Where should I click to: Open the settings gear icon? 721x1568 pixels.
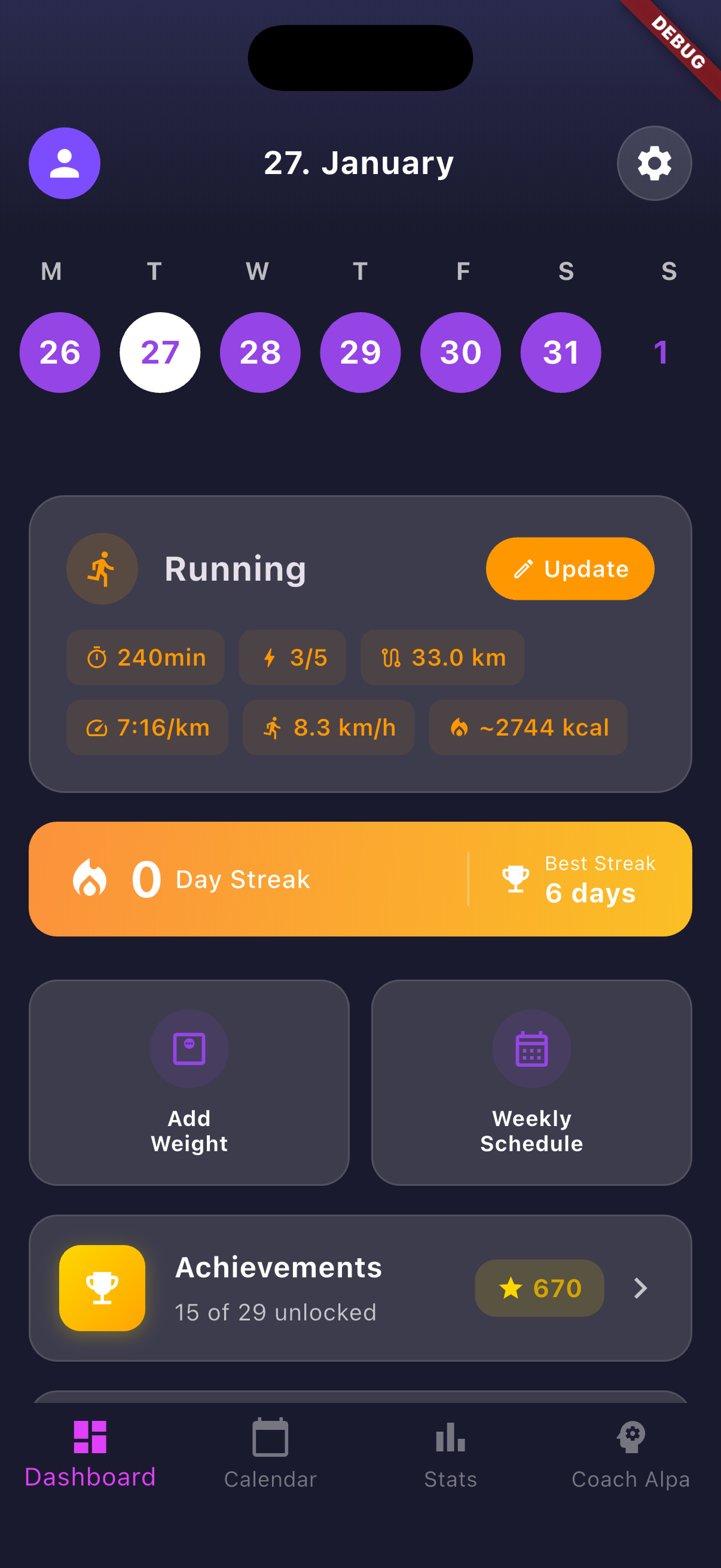[653, 163]
